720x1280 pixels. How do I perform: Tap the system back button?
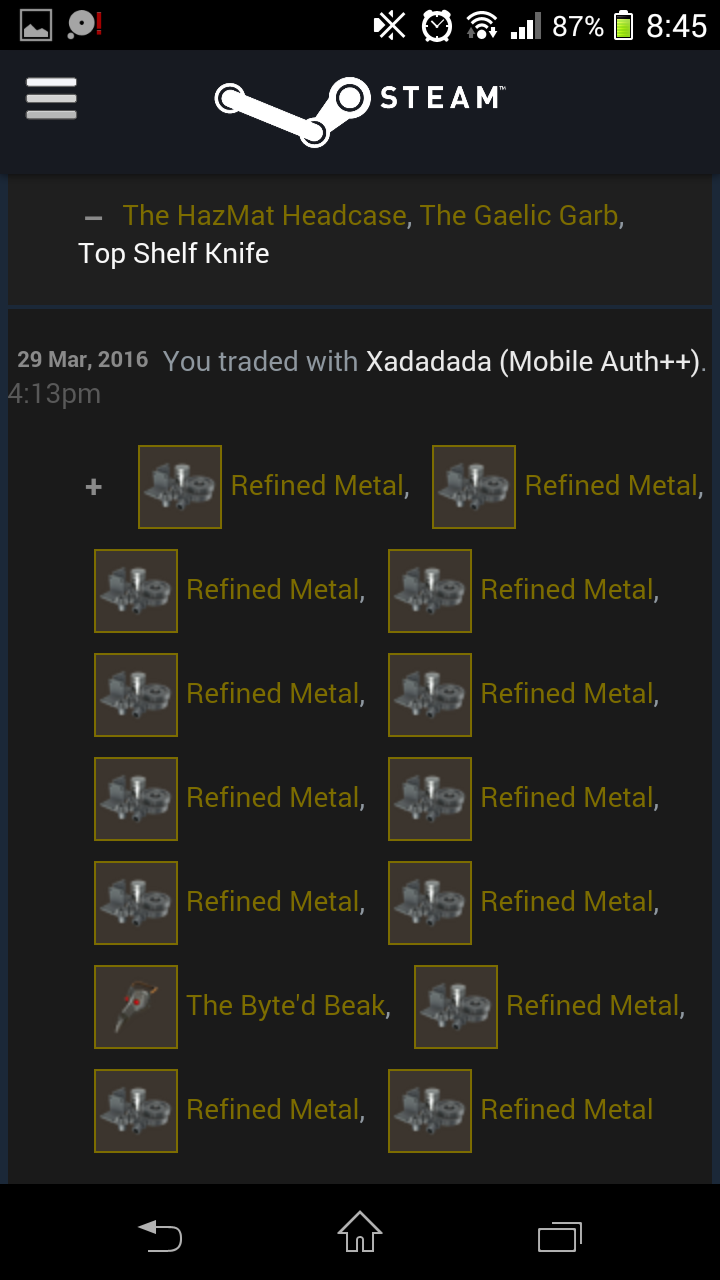point(160,1234)
